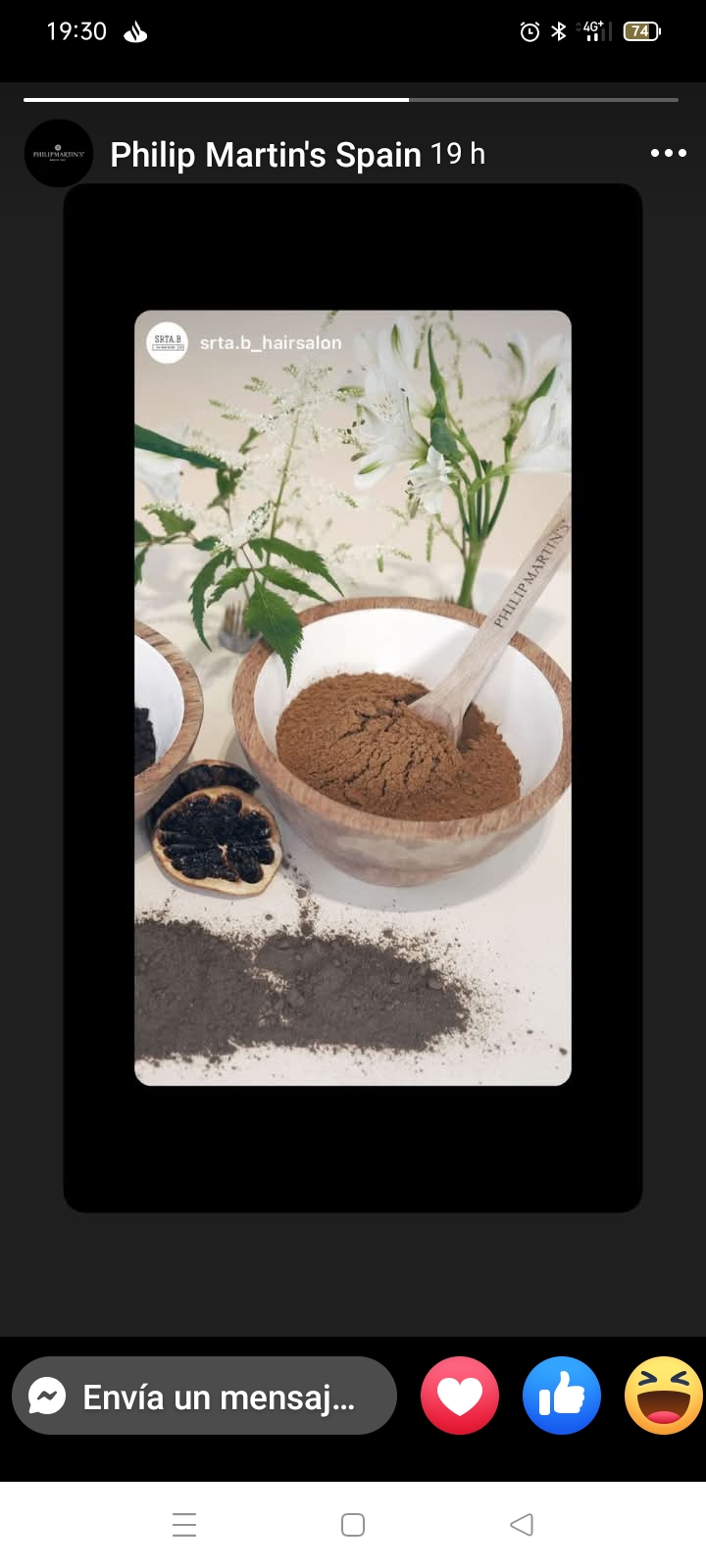React with the thumbs-up like
Viewport: 706px width, 1568px height.
coord(562,1396)
